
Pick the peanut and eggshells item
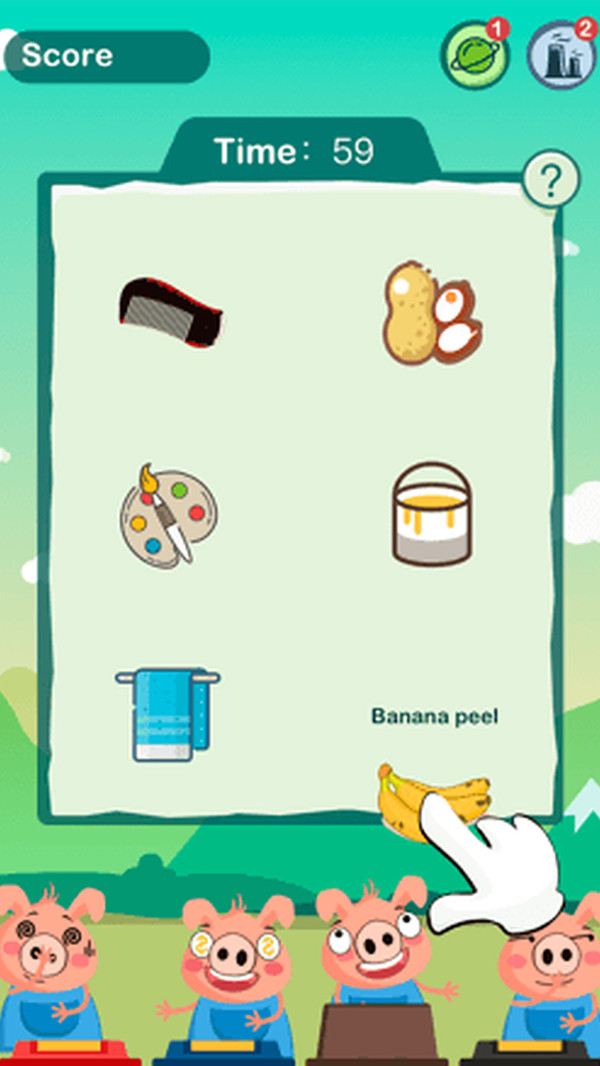click(x=431, y=313)
